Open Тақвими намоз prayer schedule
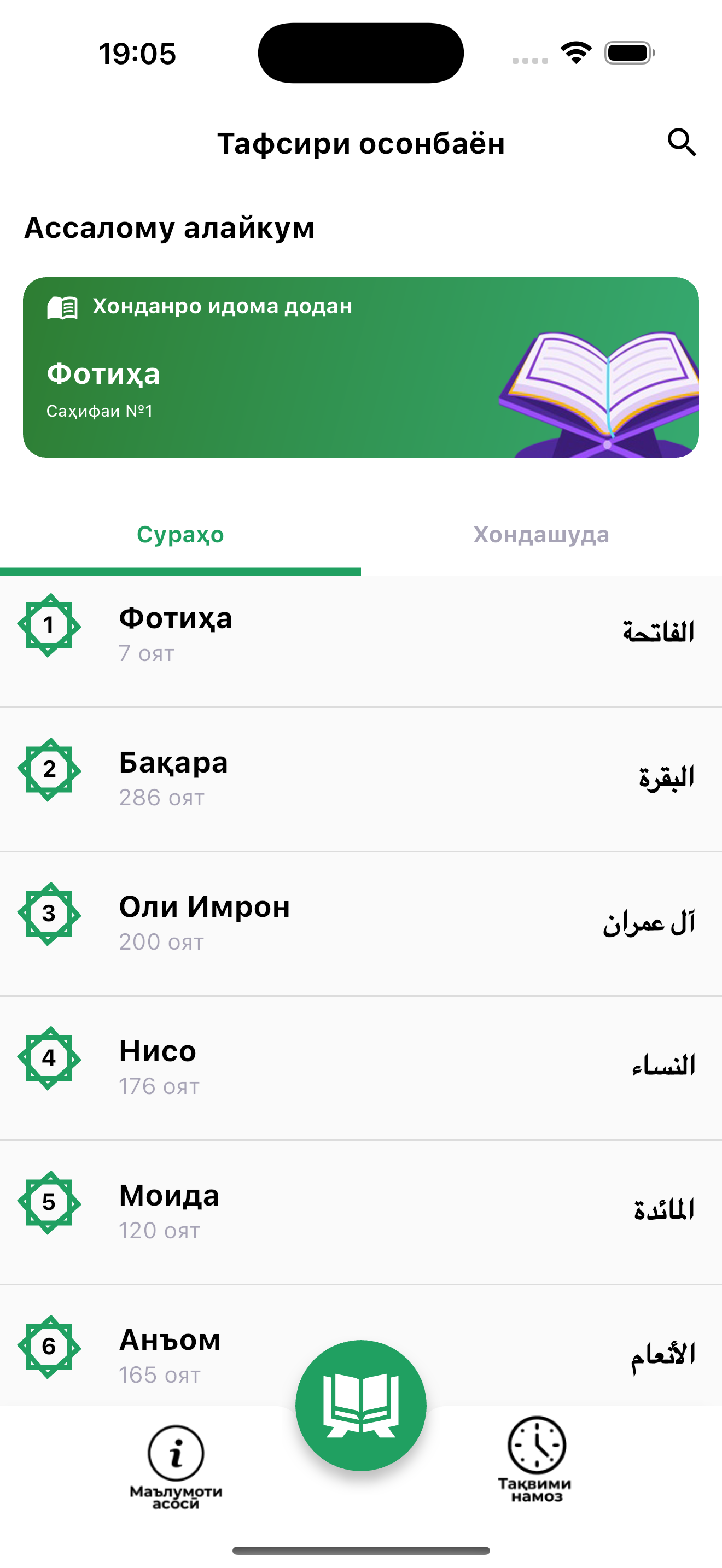Viewport: 722px width, 1568px height. pyautogui.click(x=535, y=1460)
